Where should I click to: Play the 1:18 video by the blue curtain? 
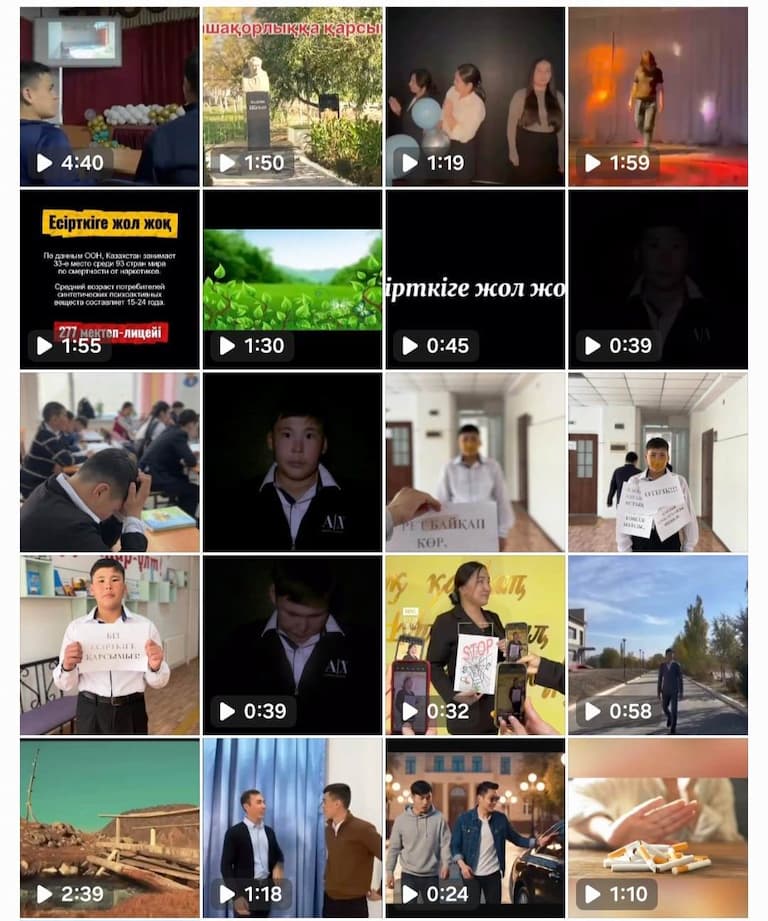point(292,828)
